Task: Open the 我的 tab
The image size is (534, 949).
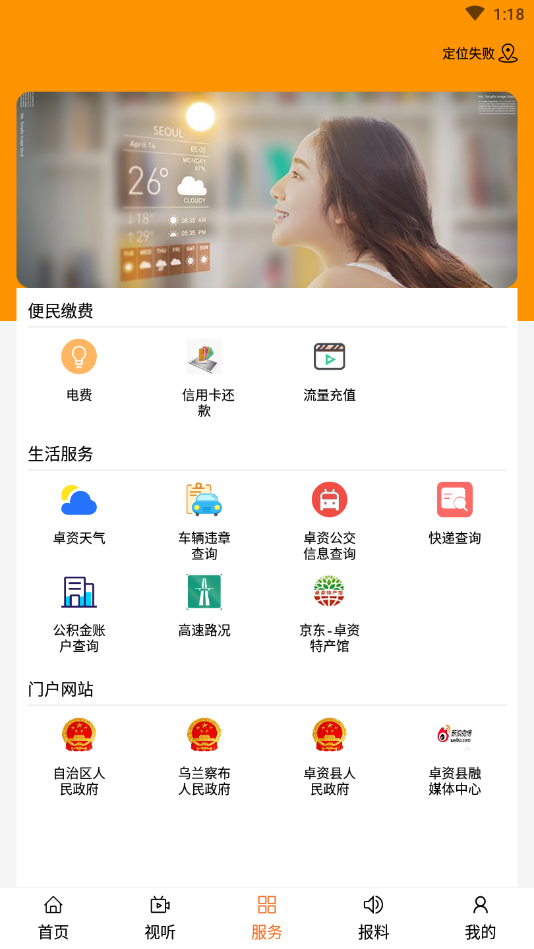Action: click(x=480, y=918)
